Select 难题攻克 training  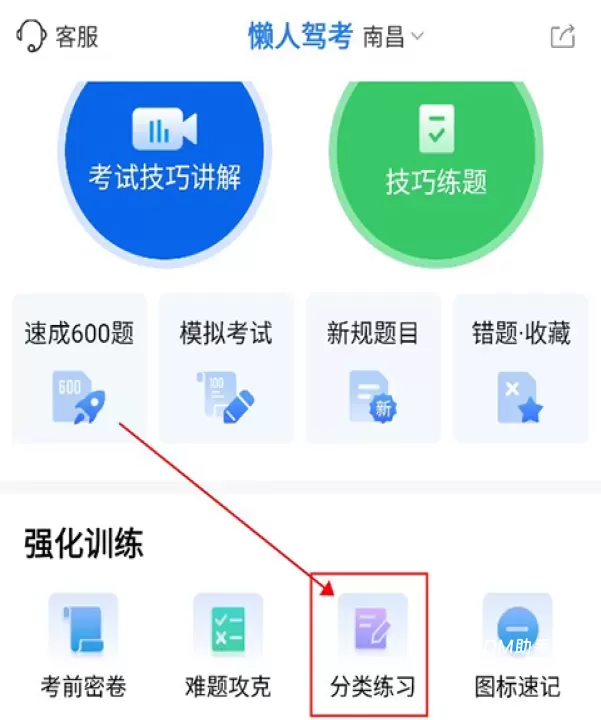228,647
